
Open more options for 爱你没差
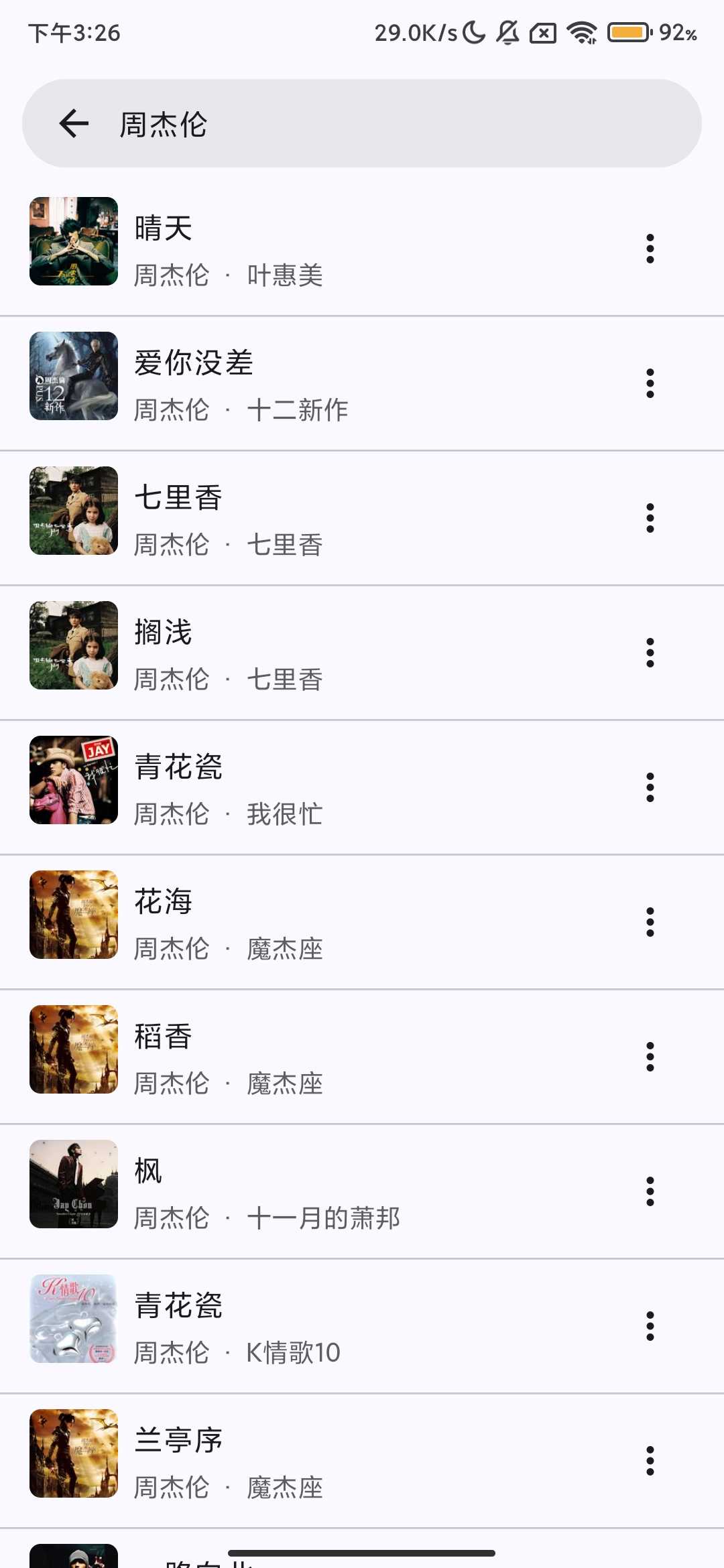[x=650, y=383]
